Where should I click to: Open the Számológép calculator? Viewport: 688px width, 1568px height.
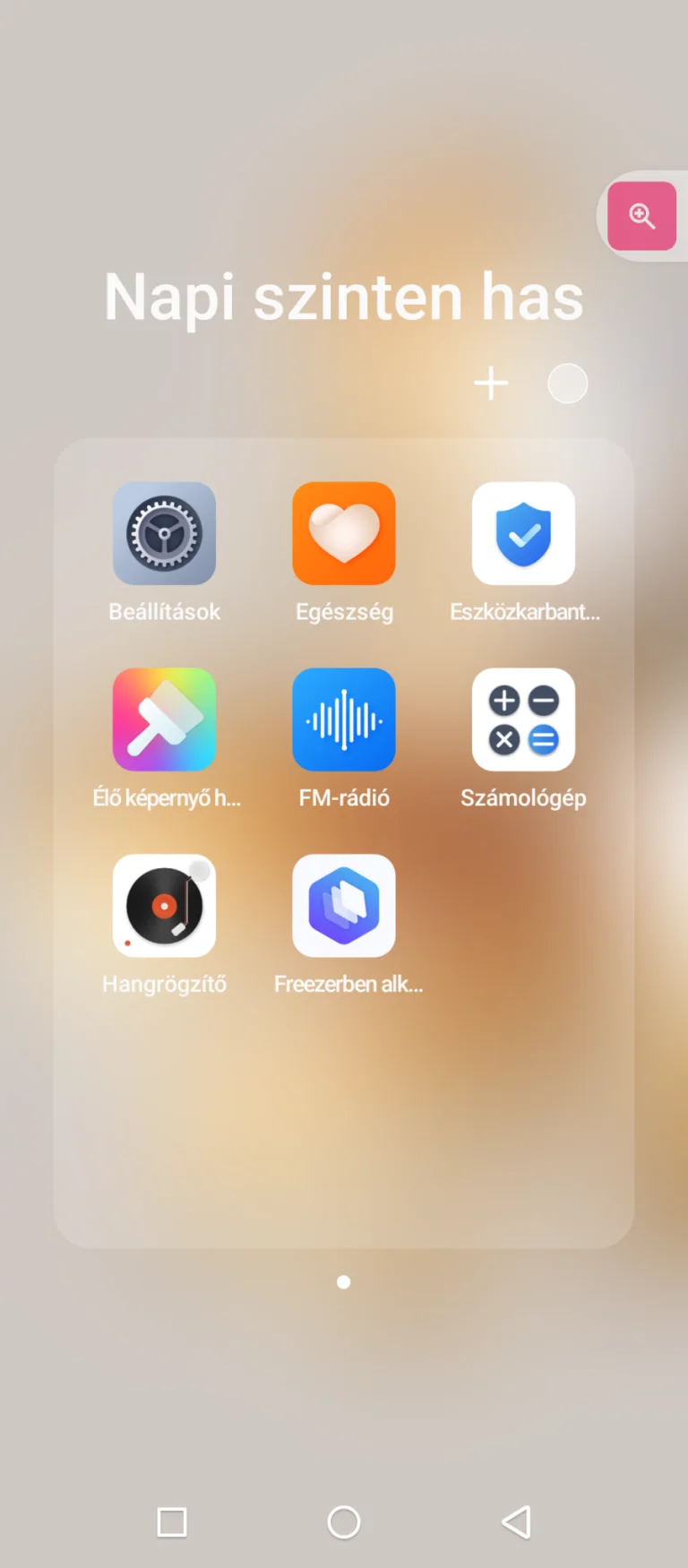click(524, 719)
